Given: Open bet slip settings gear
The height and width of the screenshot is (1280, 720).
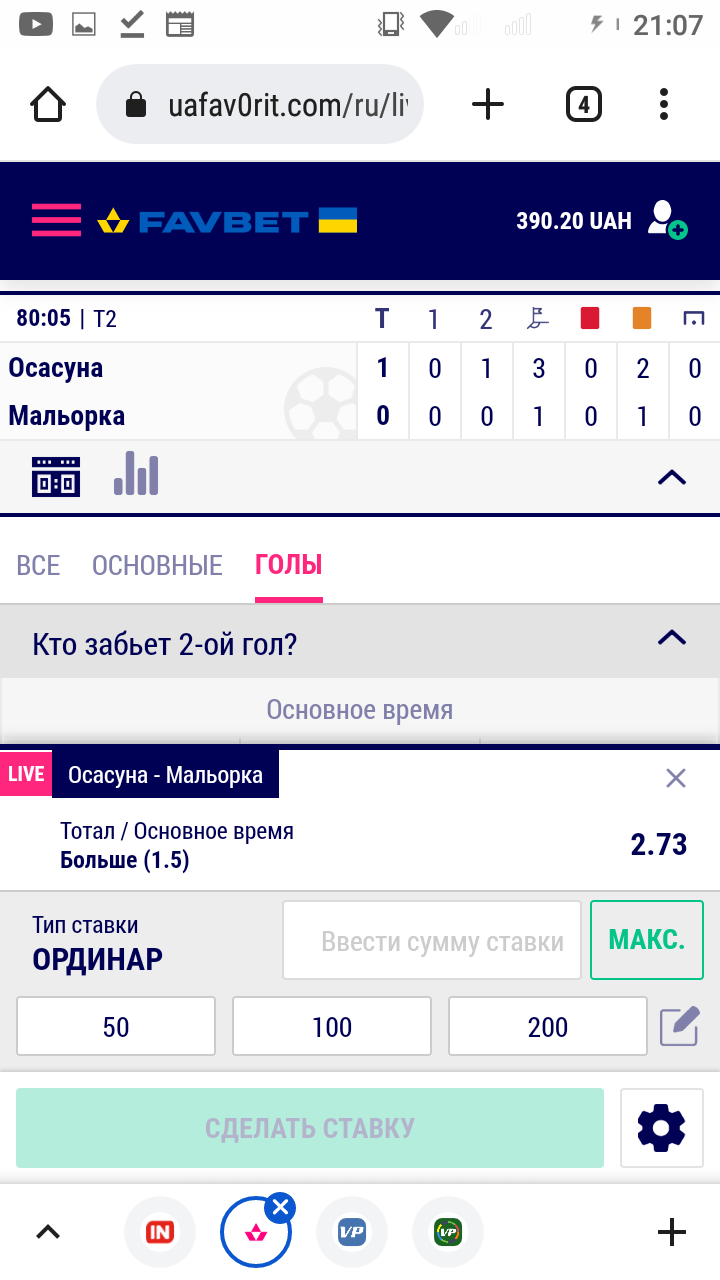Looking at the screenshot, I should click(661, 1127).
